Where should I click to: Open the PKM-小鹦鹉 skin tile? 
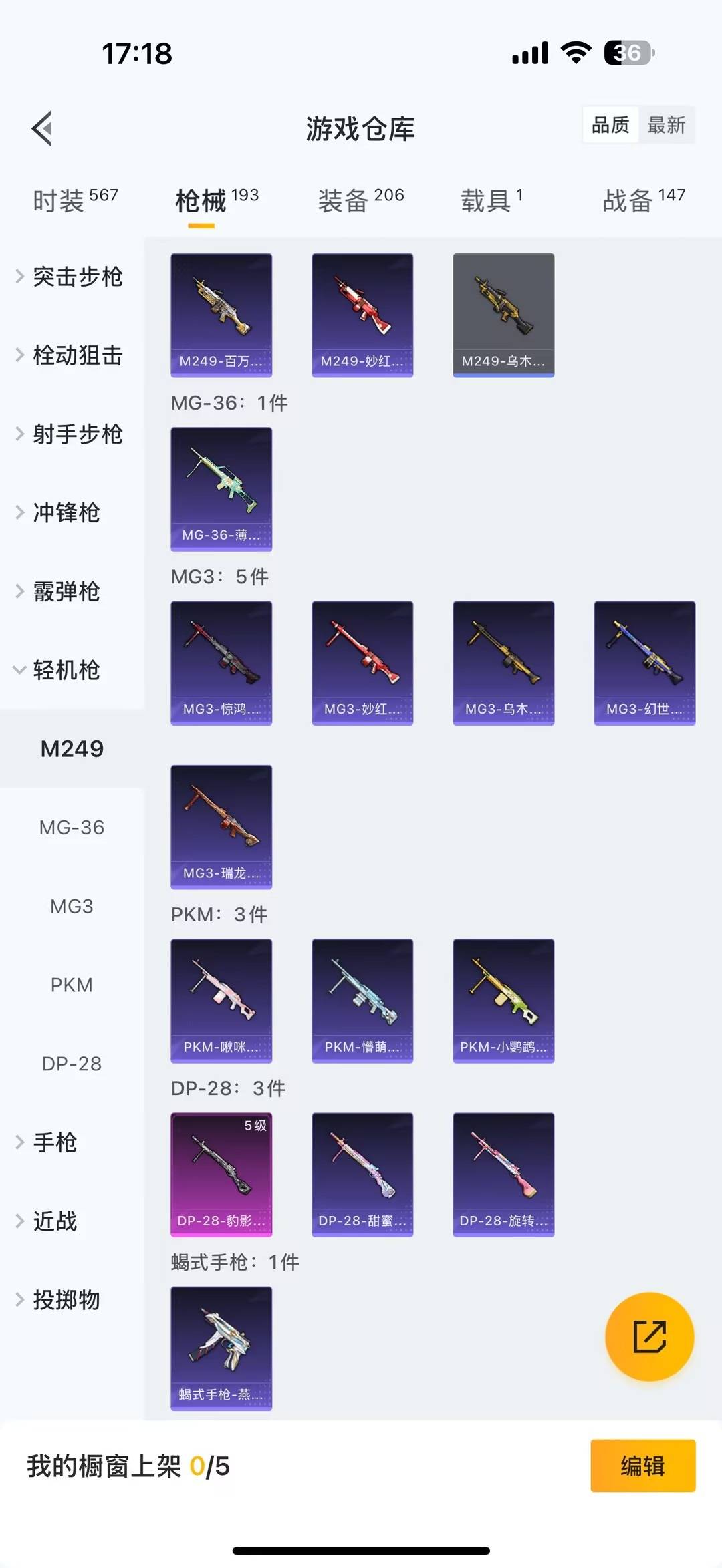tap(503, 1000)
